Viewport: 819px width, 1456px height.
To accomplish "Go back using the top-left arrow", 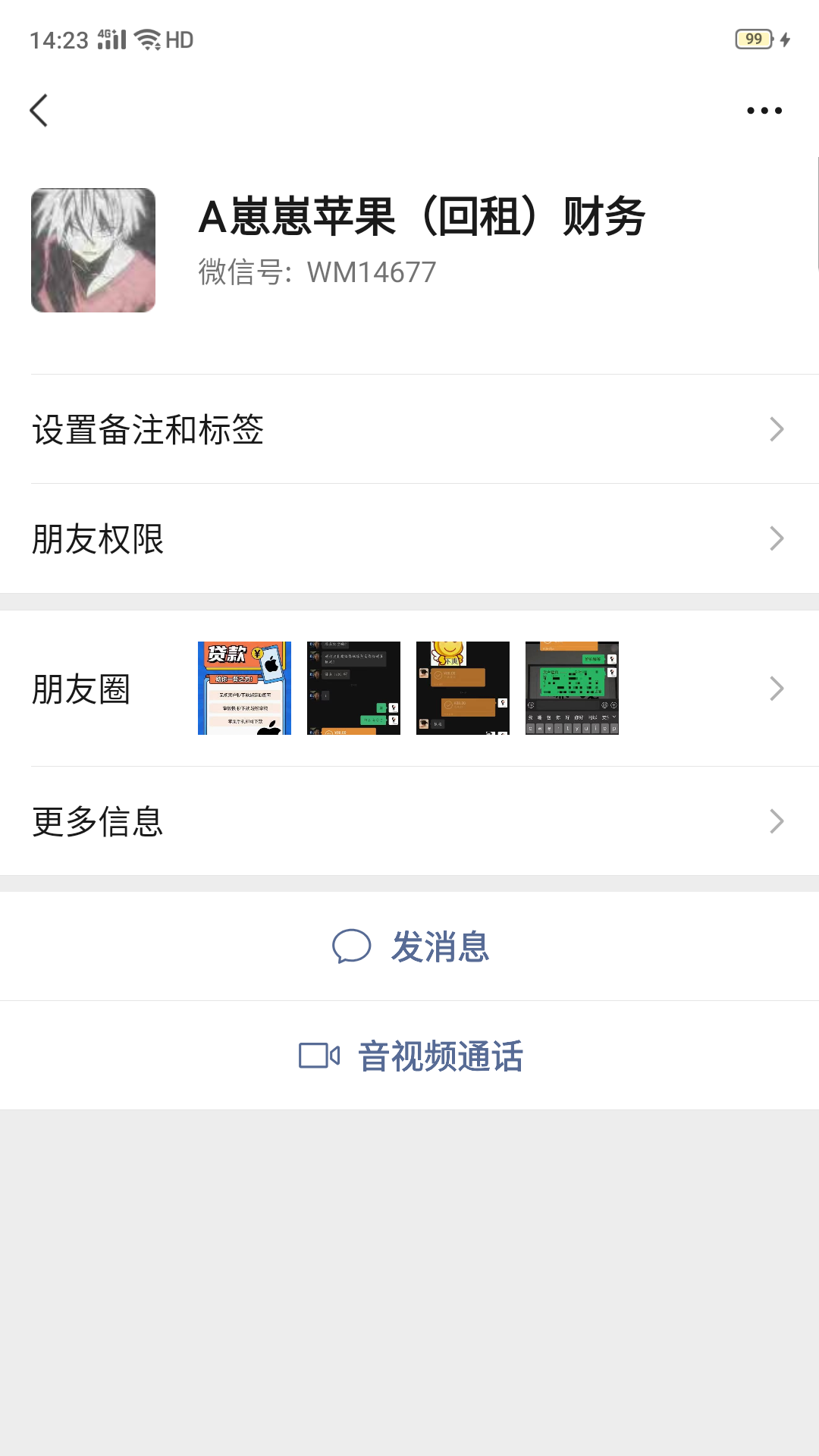I will [x=39, y=111].
